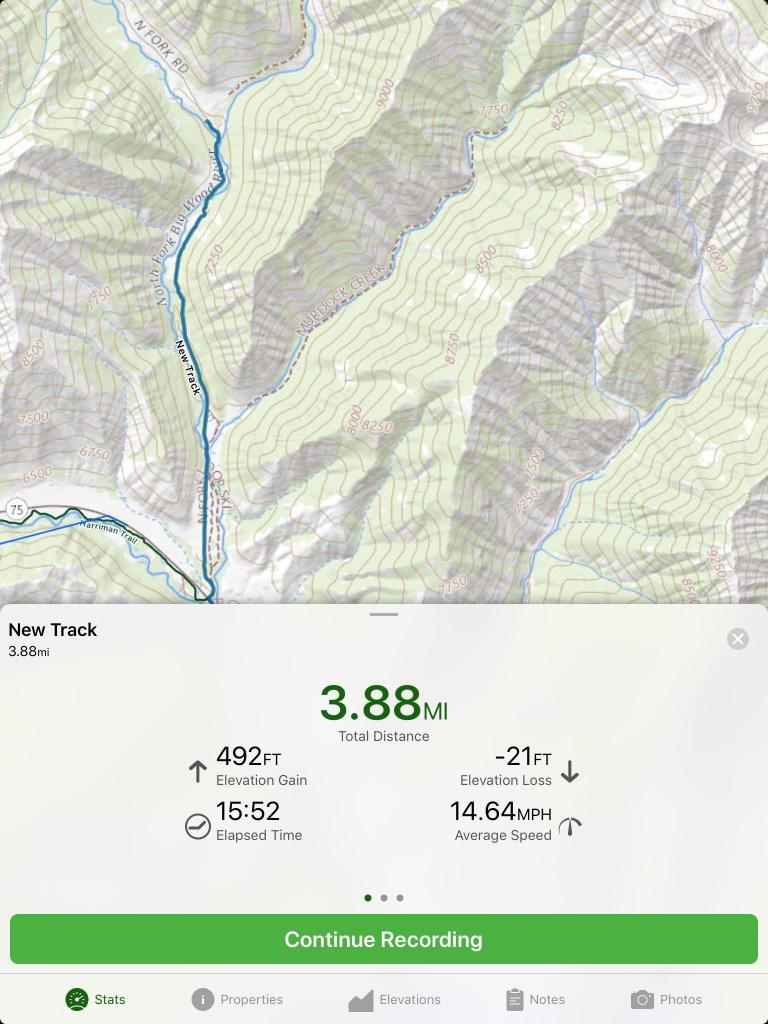Select the Photos tab
This screenshot has height=1024, width=768.
[666, 999]
